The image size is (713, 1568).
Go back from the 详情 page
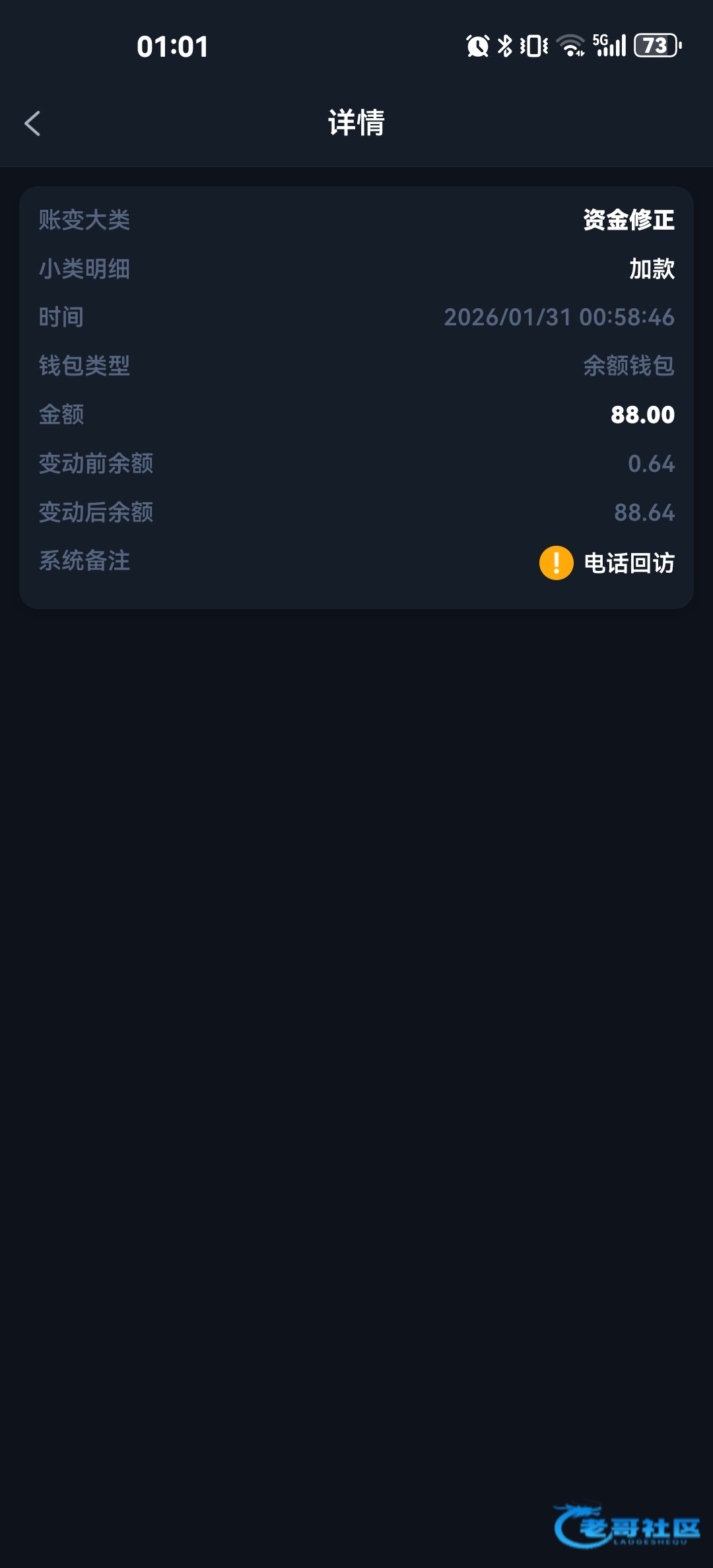(x=32, y=123)
